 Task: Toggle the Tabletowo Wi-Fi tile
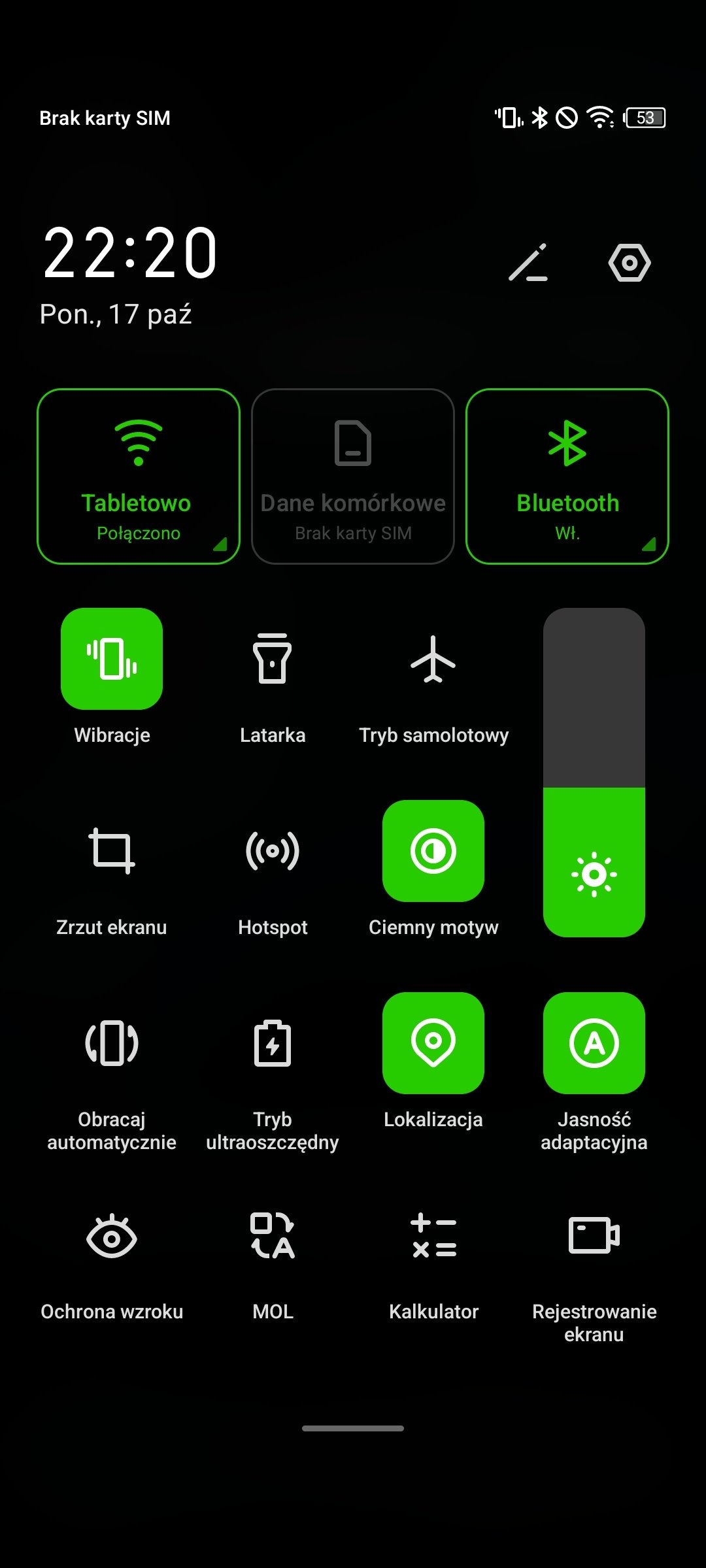pos(139,476)
